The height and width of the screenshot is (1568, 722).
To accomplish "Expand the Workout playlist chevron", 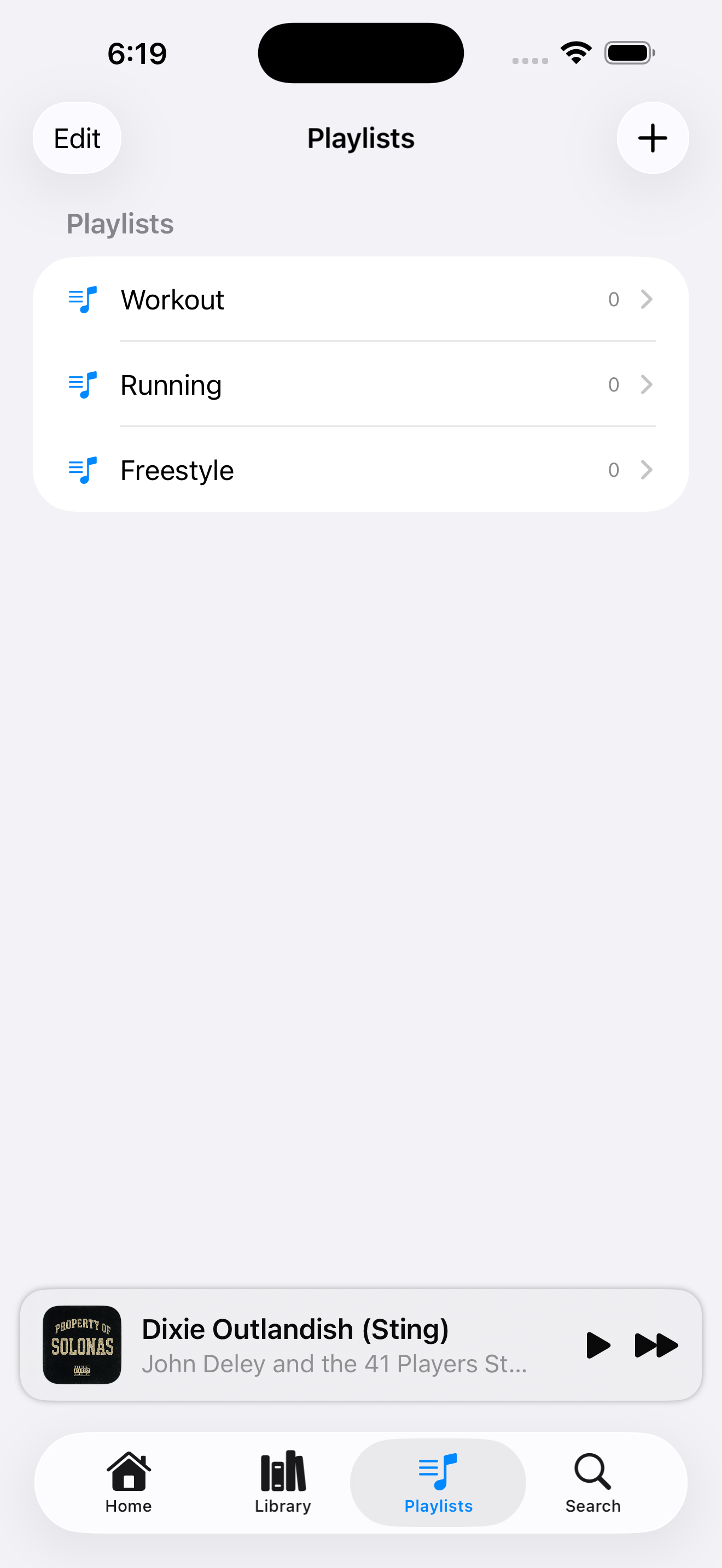I will [646, 299].
